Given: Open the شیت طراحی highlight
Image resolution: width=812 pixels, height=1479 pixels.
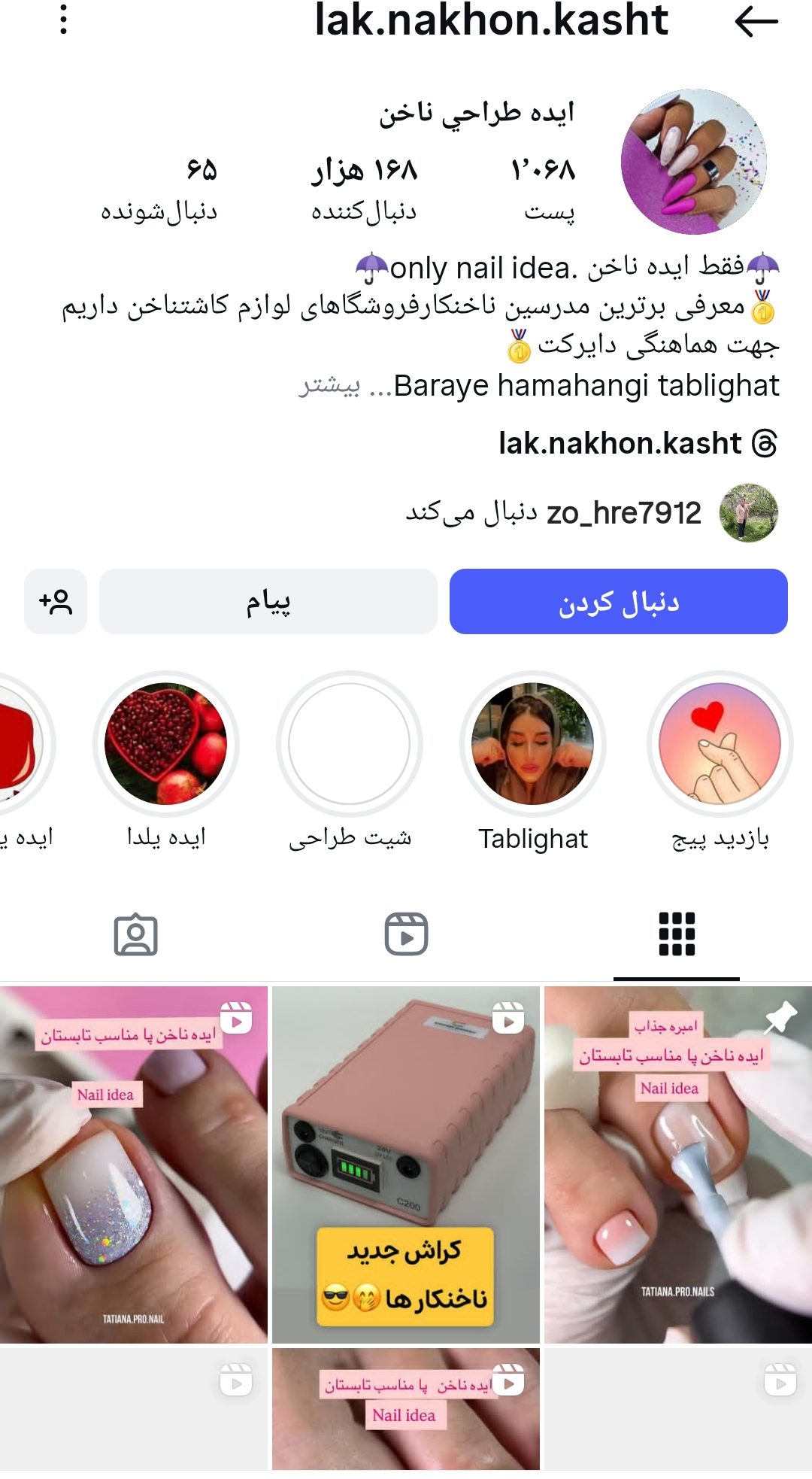Looking at the screenshot, I should point(350,743).
